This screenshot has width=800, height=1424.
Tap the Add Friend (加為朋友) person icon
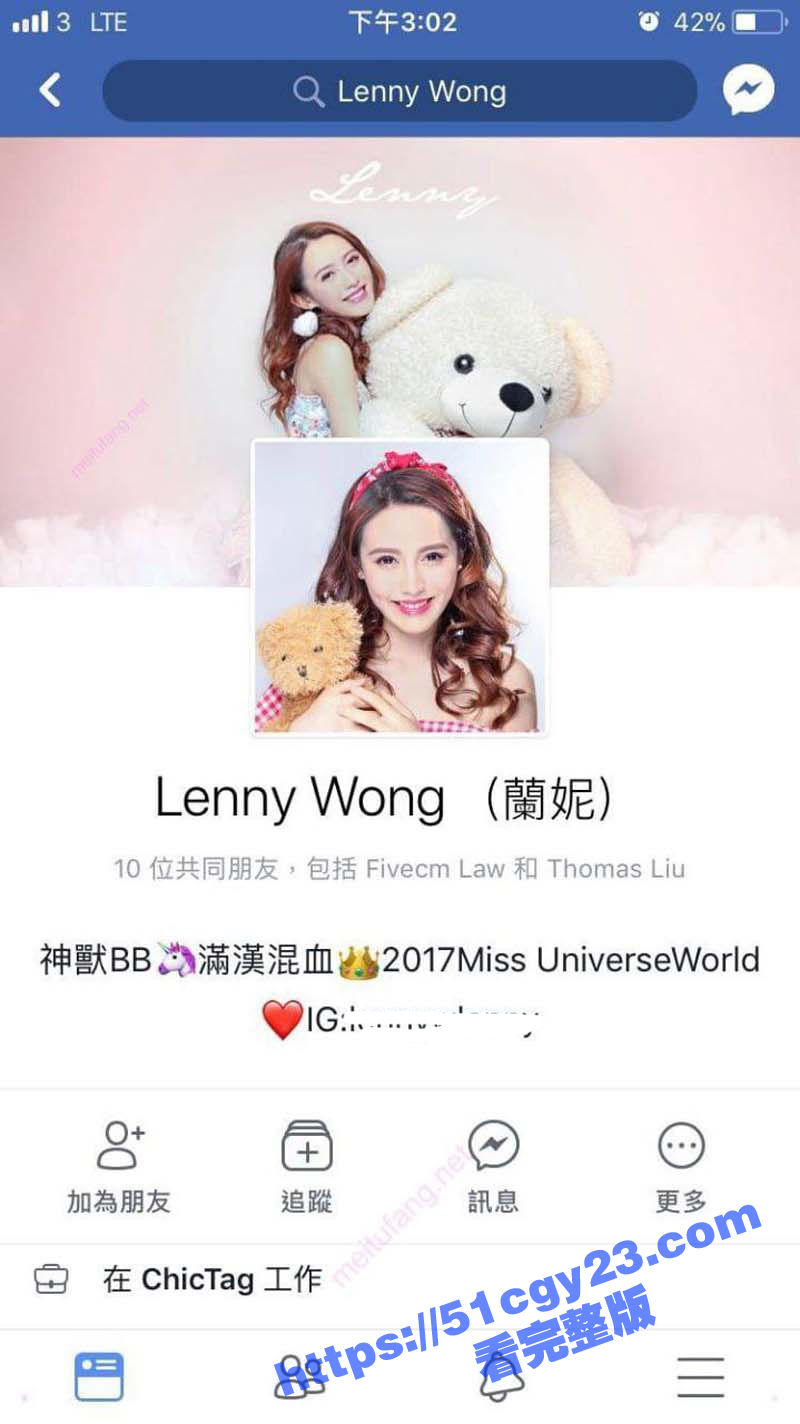tap(120, 1146)
